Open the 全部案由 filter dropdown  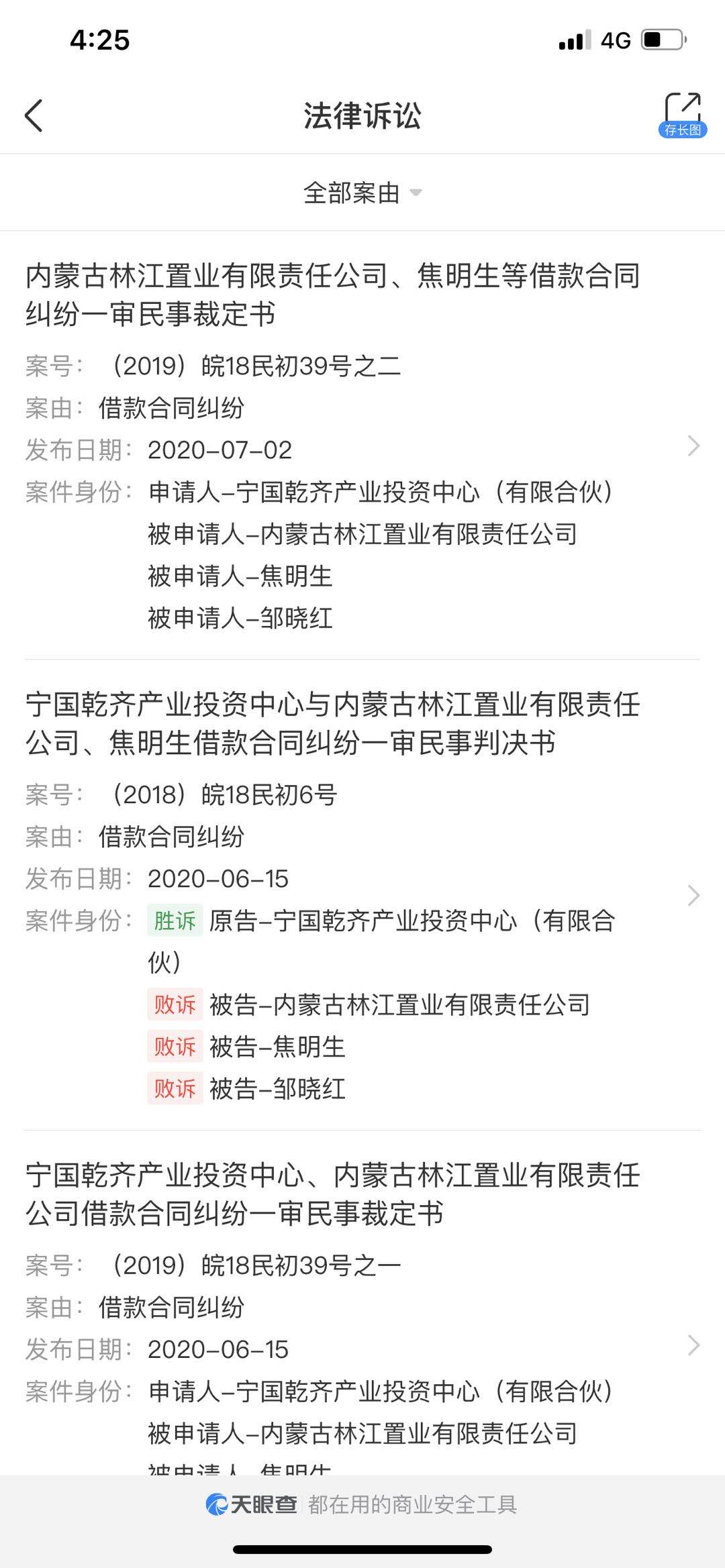(x=361, y=192)
